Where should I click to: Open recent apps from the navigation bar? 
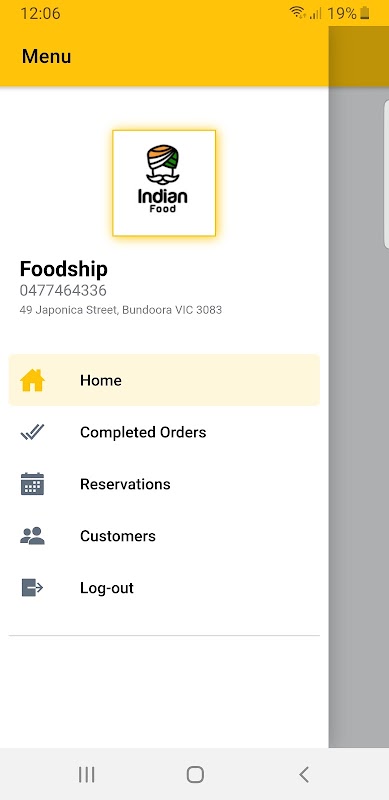pos(86,774)
